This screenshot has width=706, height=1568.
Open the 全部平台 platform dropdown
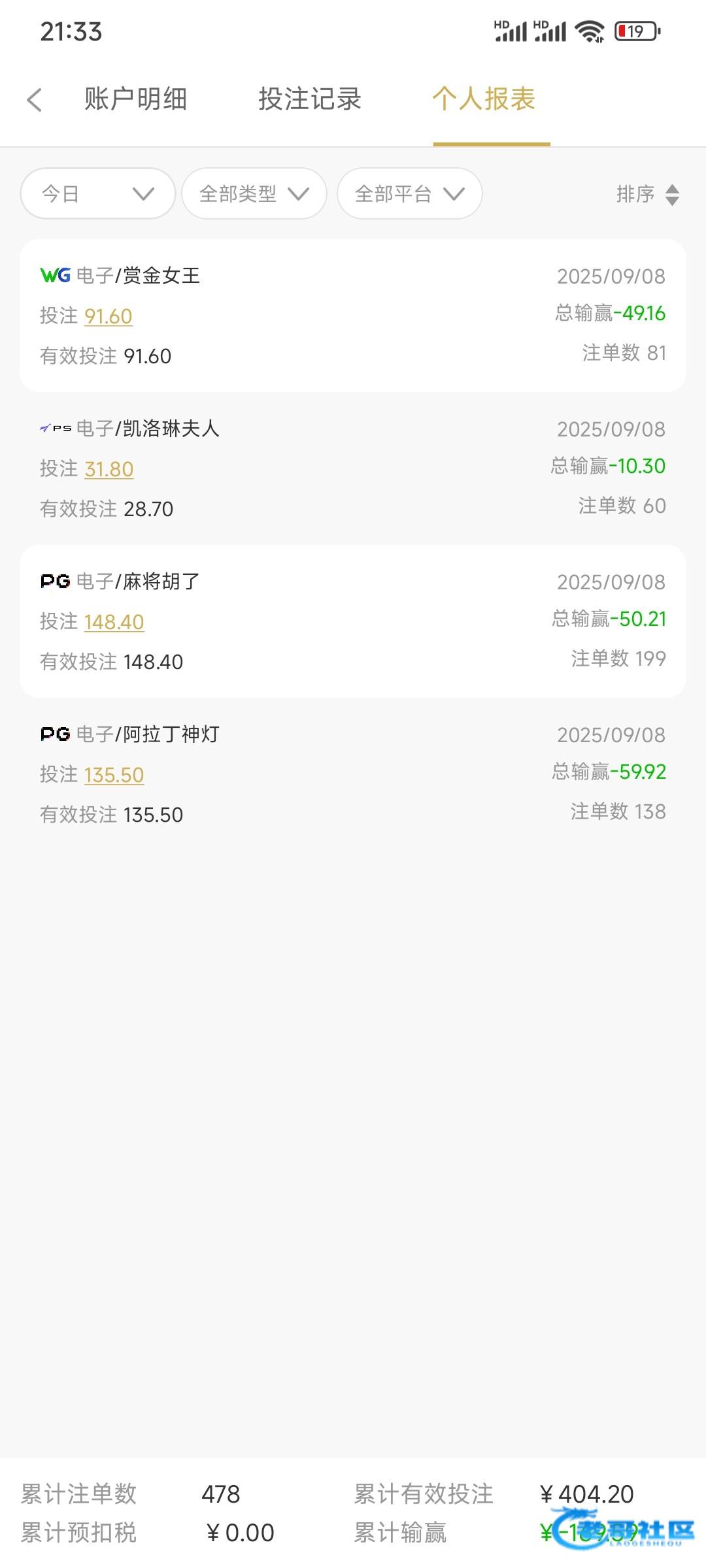coord(410,193)
